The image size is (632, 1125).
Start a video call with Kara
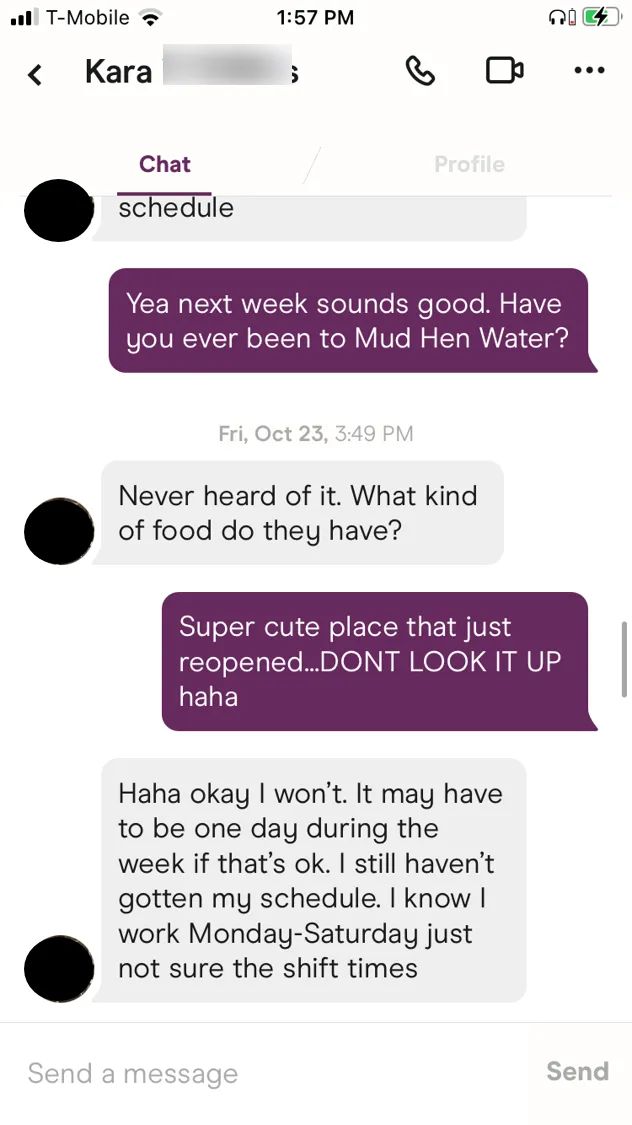tap(504, 71)
